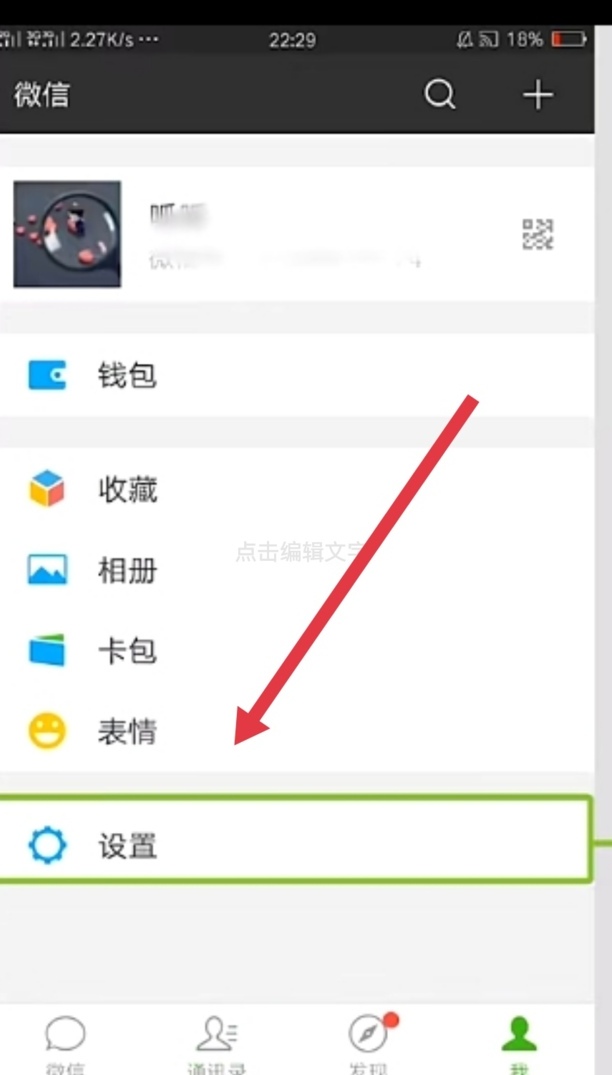This screenshot has width=612, height=1075.
Task: Open the search magnifier icon
Action: (x=440, y=95)
